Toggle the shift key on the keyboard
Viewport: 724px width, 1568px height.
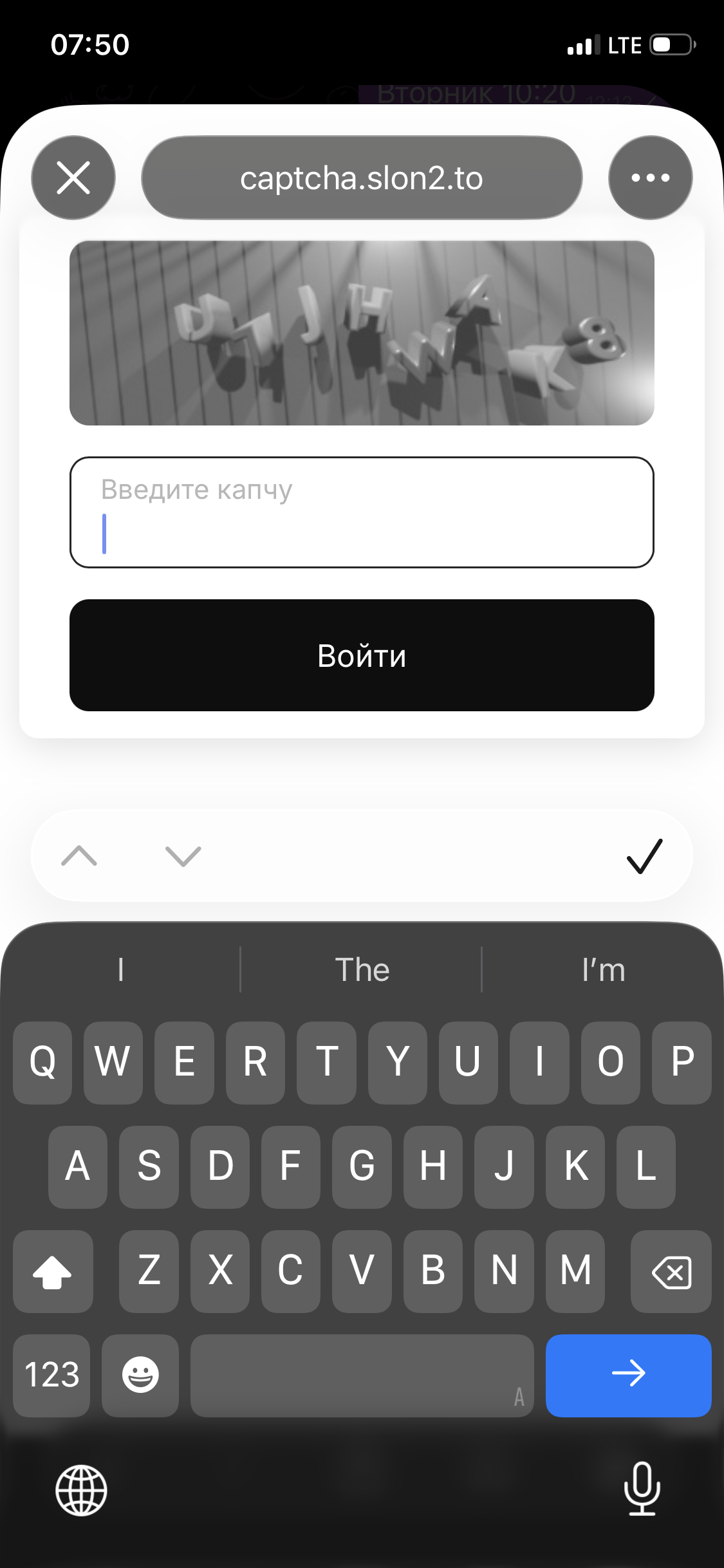(x=53, y=1271)
